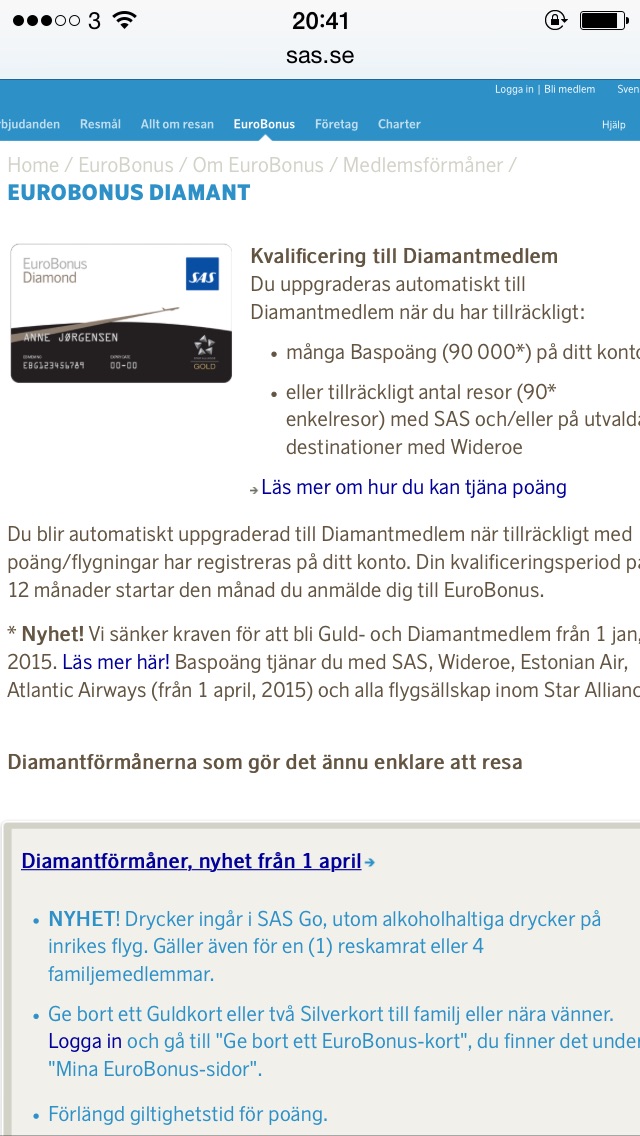Tap the Logga in link in the header

click(x=515, y=90)
